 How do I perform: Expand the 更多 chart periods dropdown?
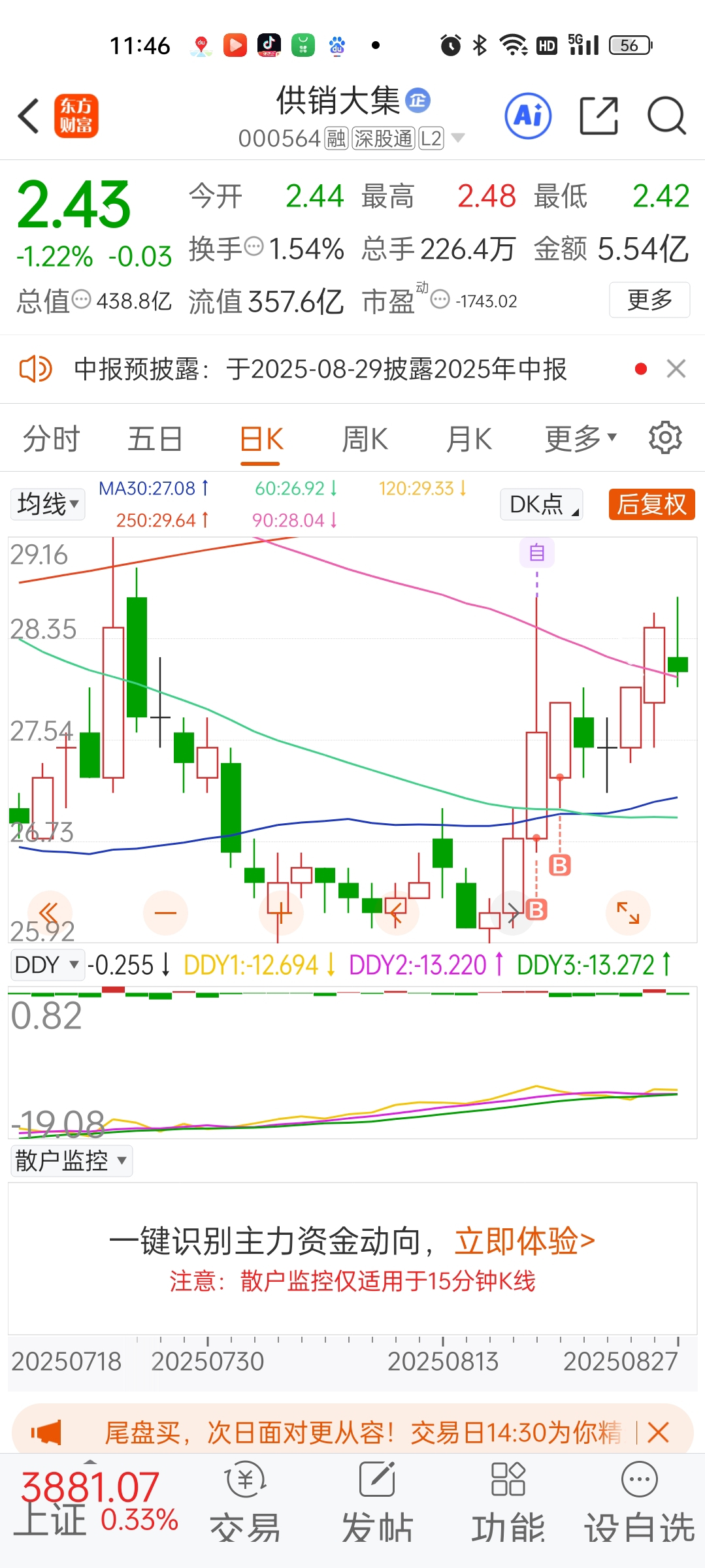tap(581, 438)
